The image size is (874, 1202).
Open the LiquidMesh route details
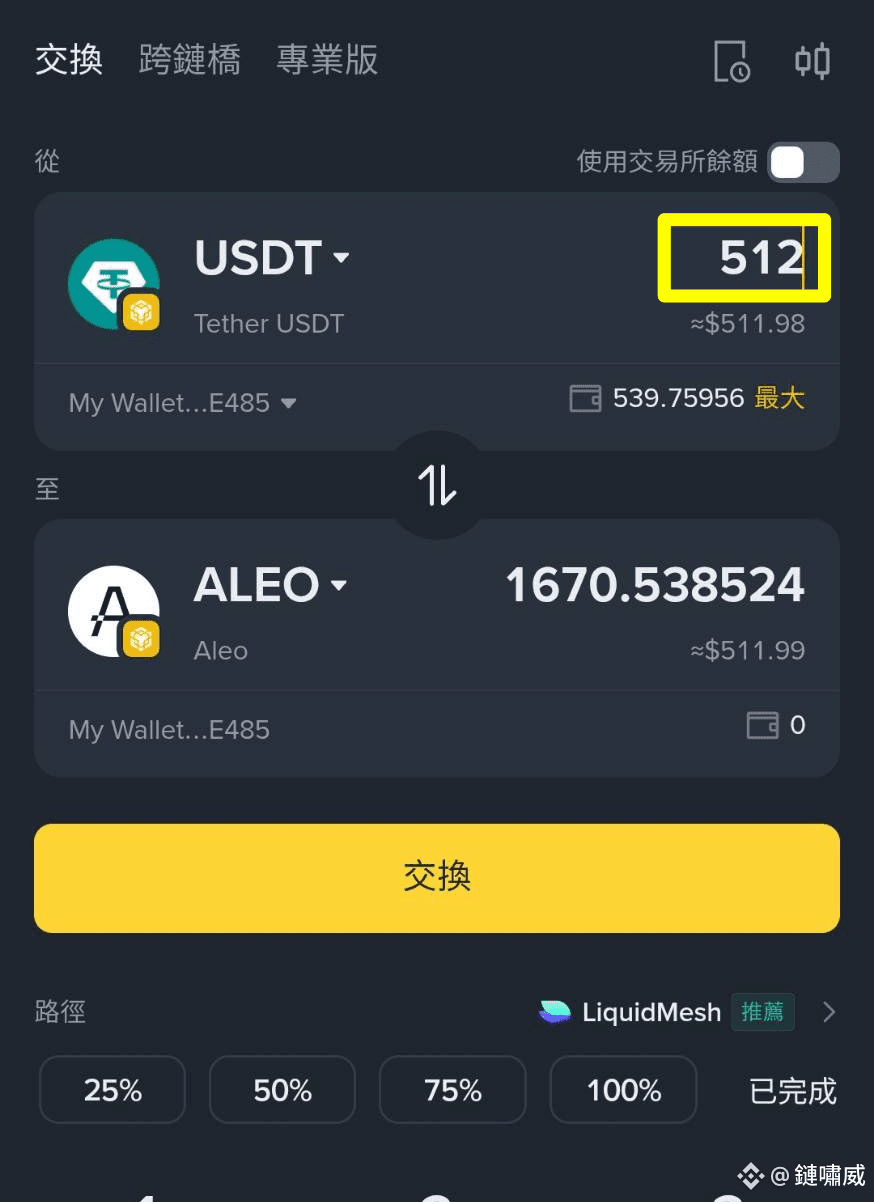688,1012
